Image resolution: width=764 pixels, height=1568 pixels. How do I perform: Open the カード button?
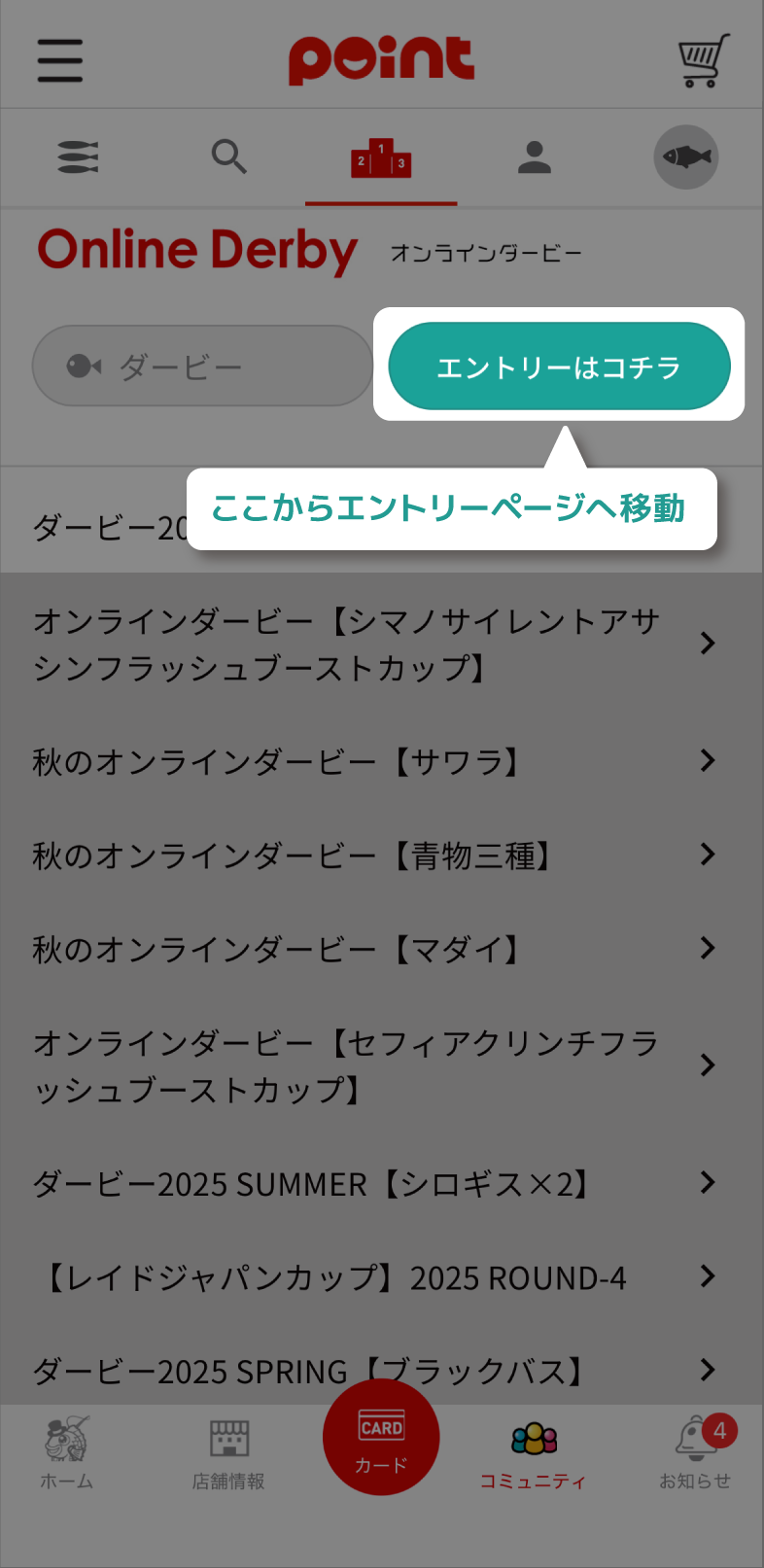[x=381, y=1439]
